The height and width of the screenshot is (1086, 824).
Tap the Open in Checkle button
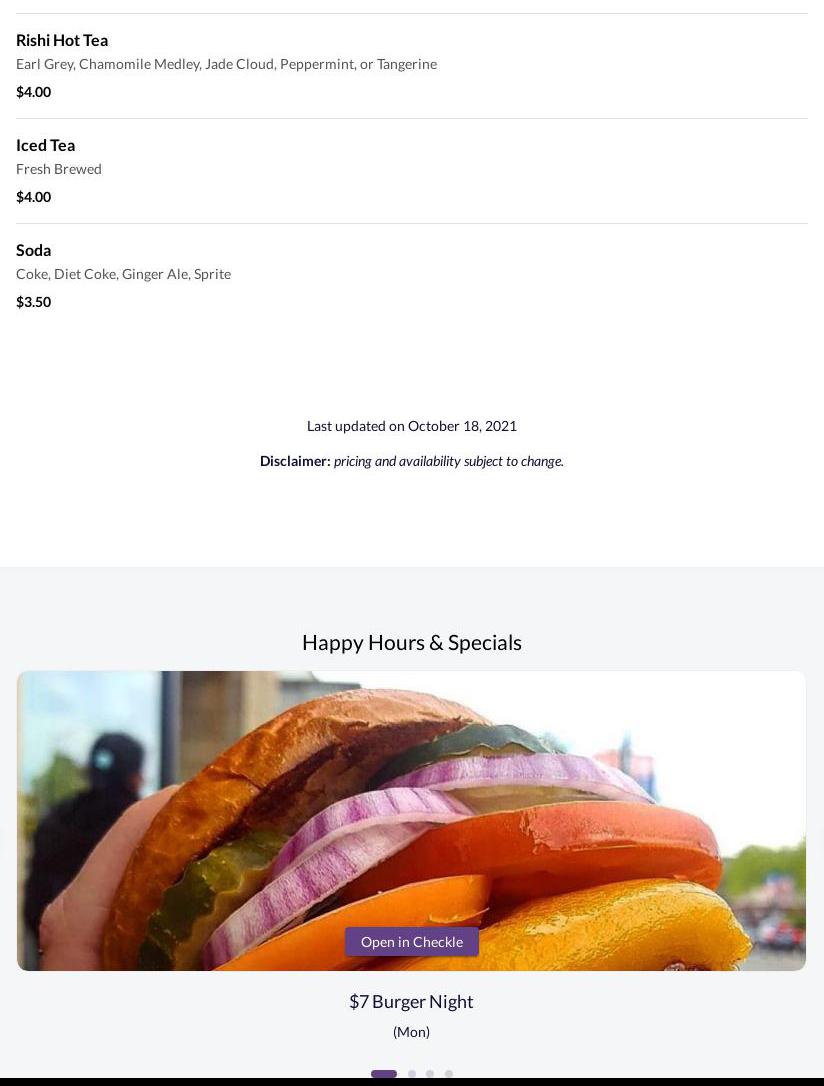click(x=411, y=942)
